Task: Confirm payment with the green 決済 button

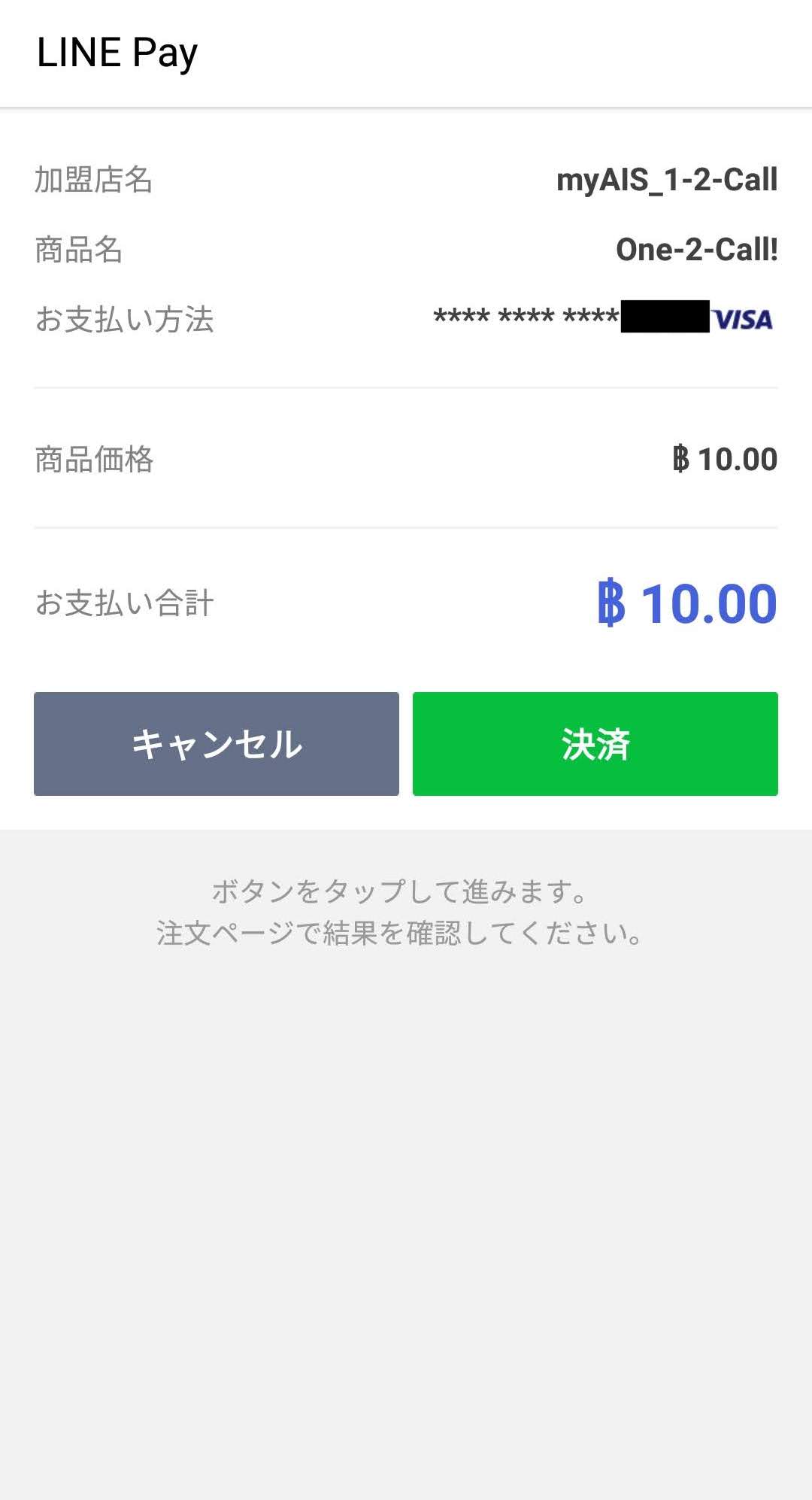Action: (x=595, y=743)
